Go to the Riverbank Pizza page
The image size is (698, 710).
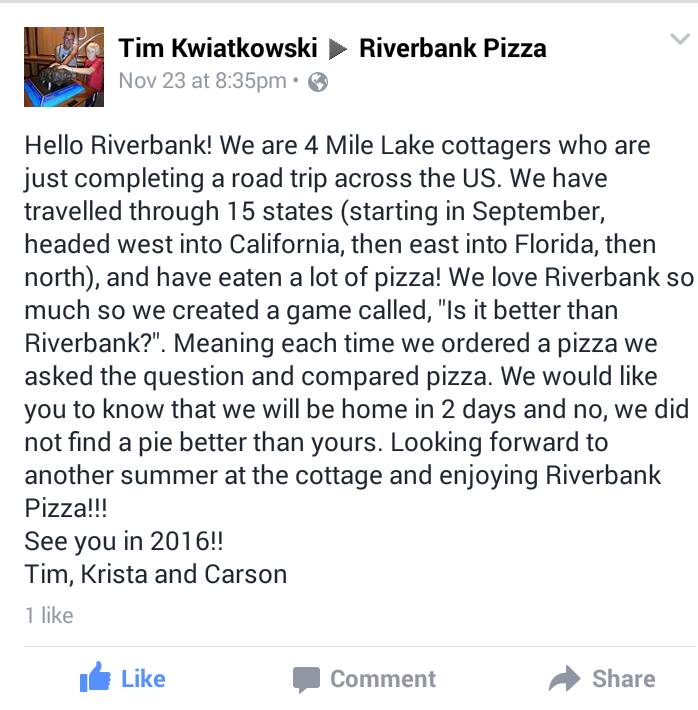pyautogui.click(x=452, y=47)
